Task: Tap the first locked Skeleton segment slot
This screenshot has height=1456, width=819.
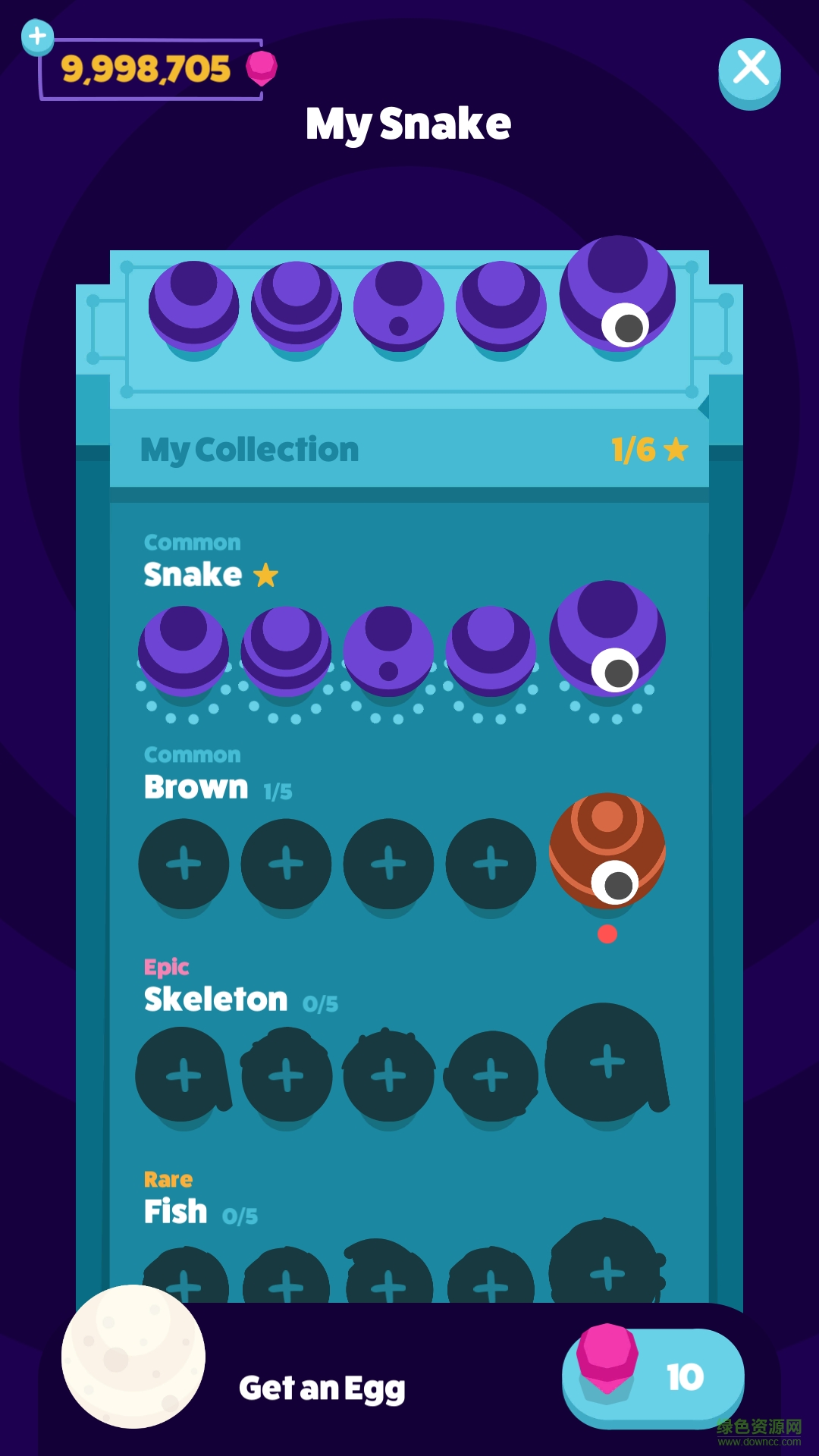Action: [x=184, y=1075]
